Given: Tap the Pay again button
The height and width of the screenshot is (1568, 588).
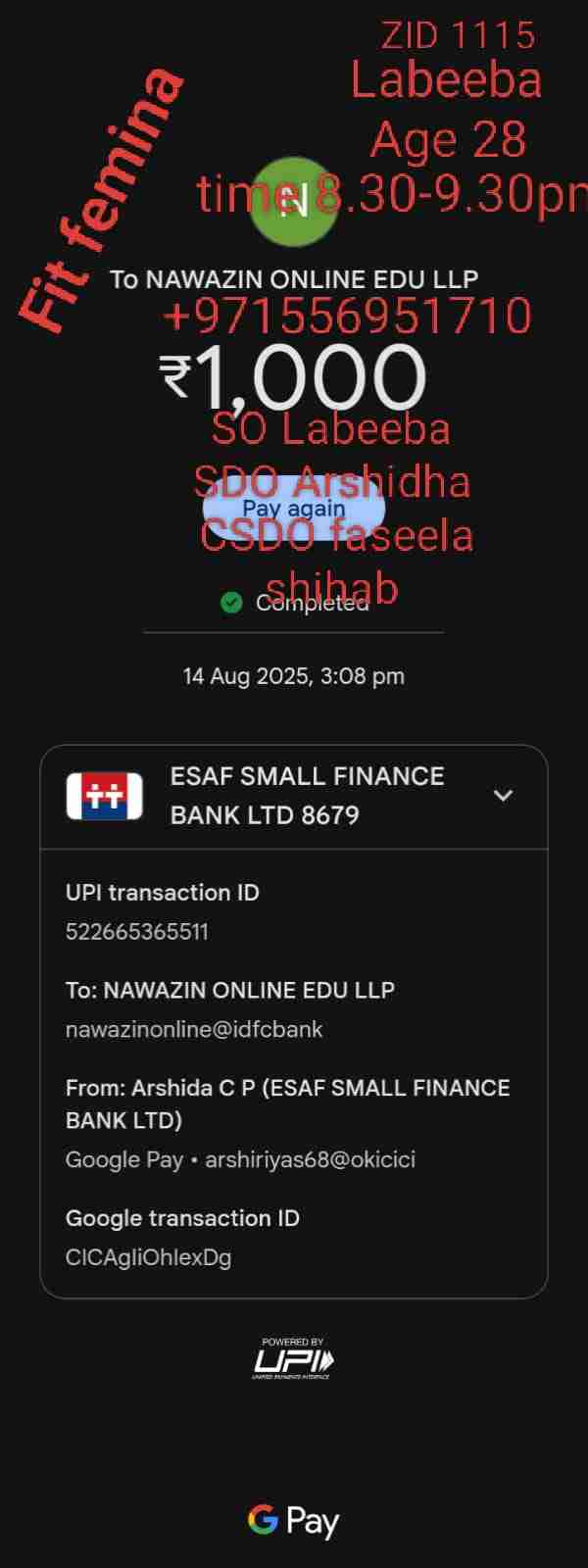Looking at the screenshot, I should click(293, 509).
